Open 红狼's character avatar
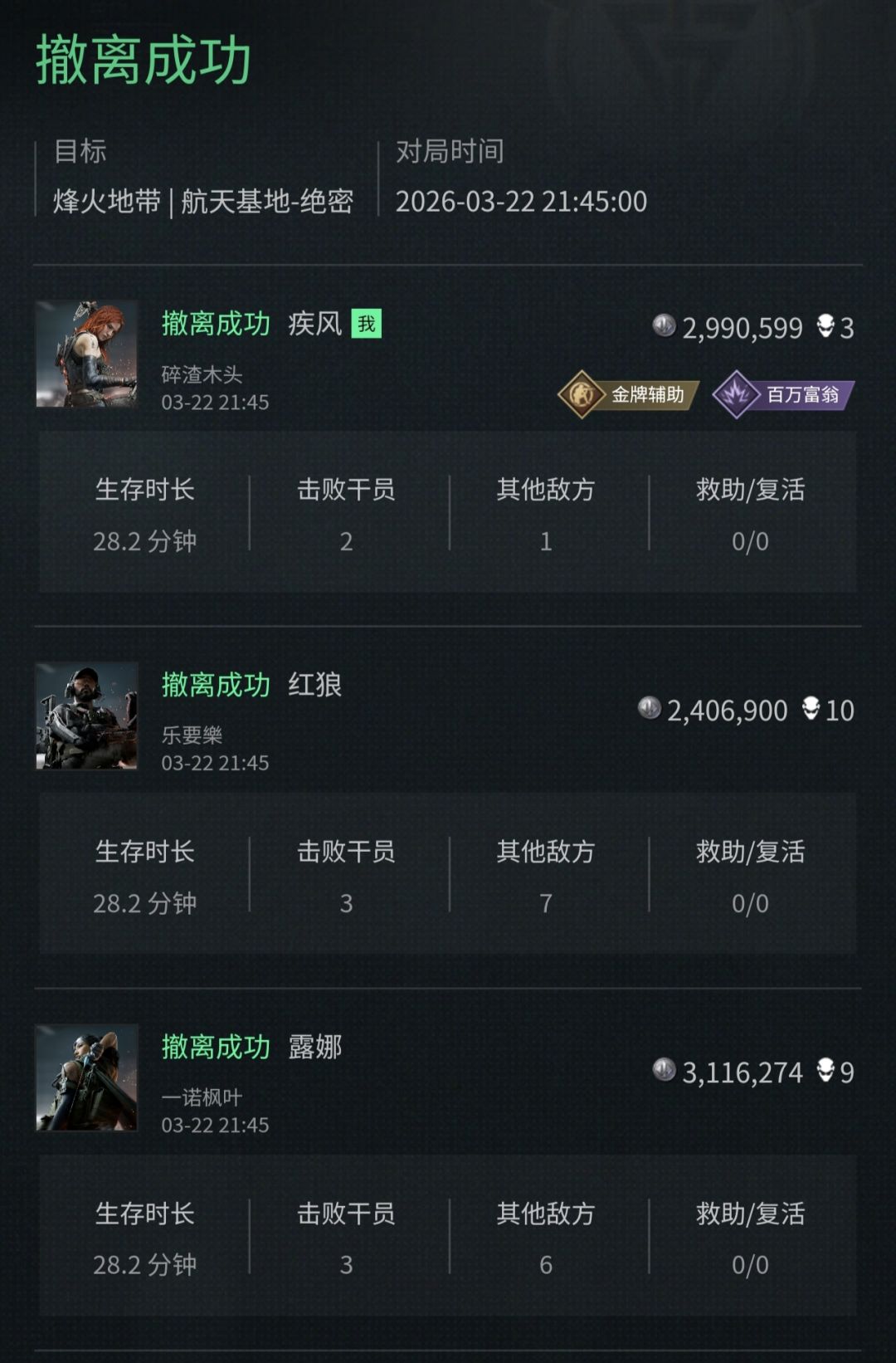Screen dimensions: 896x1363 (x=85, y=716)
